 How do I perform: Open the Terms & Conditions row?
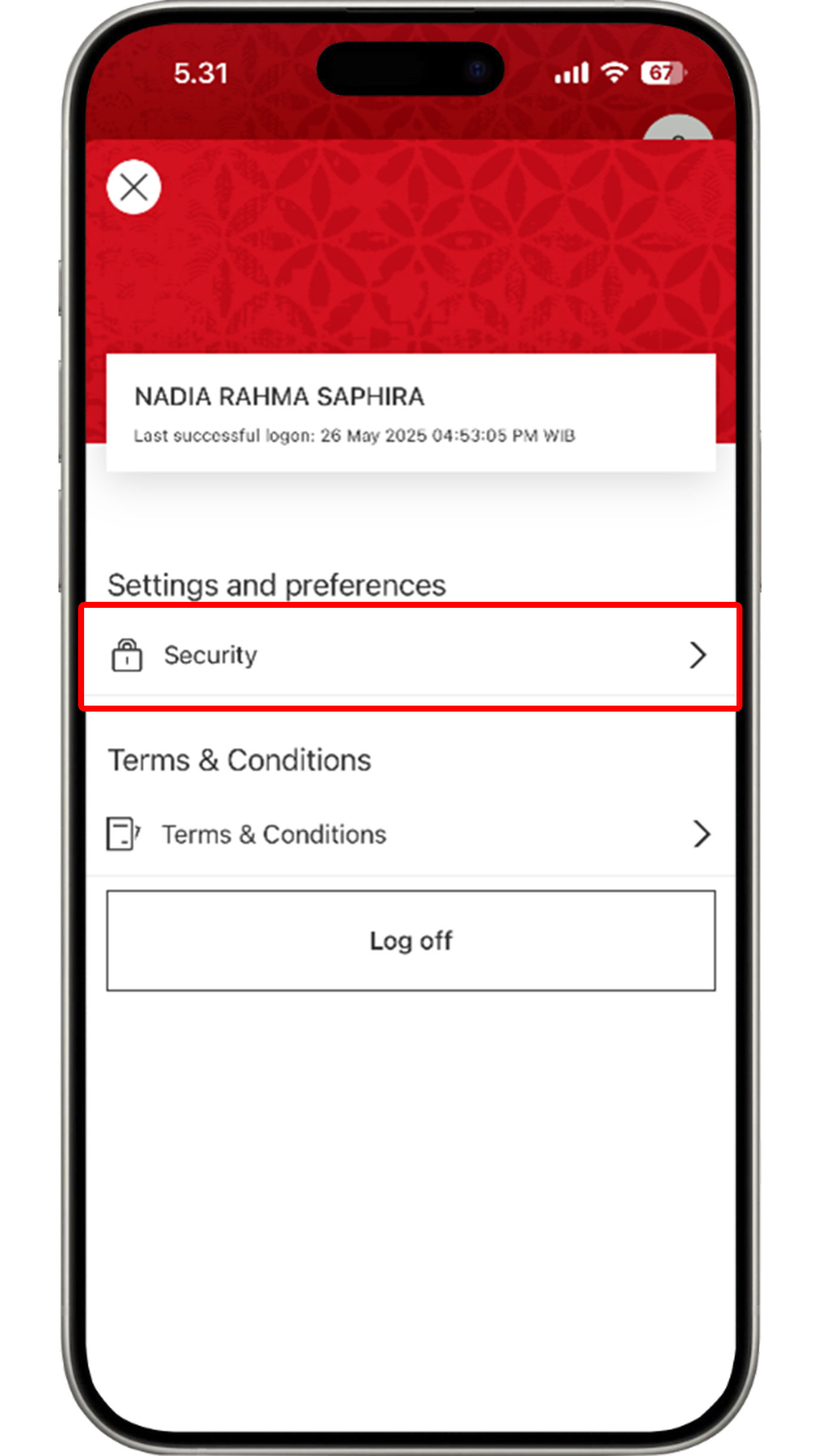(410, 834)
